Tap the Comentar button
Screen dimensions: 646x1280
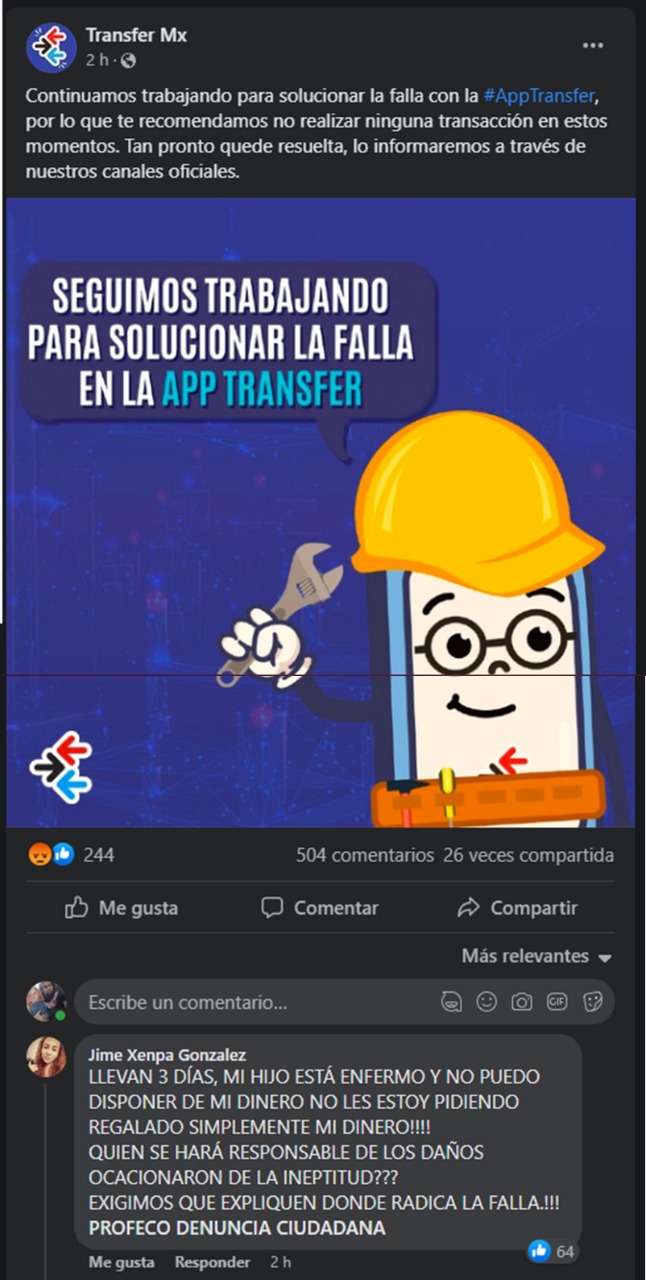[x=320, y=908]
